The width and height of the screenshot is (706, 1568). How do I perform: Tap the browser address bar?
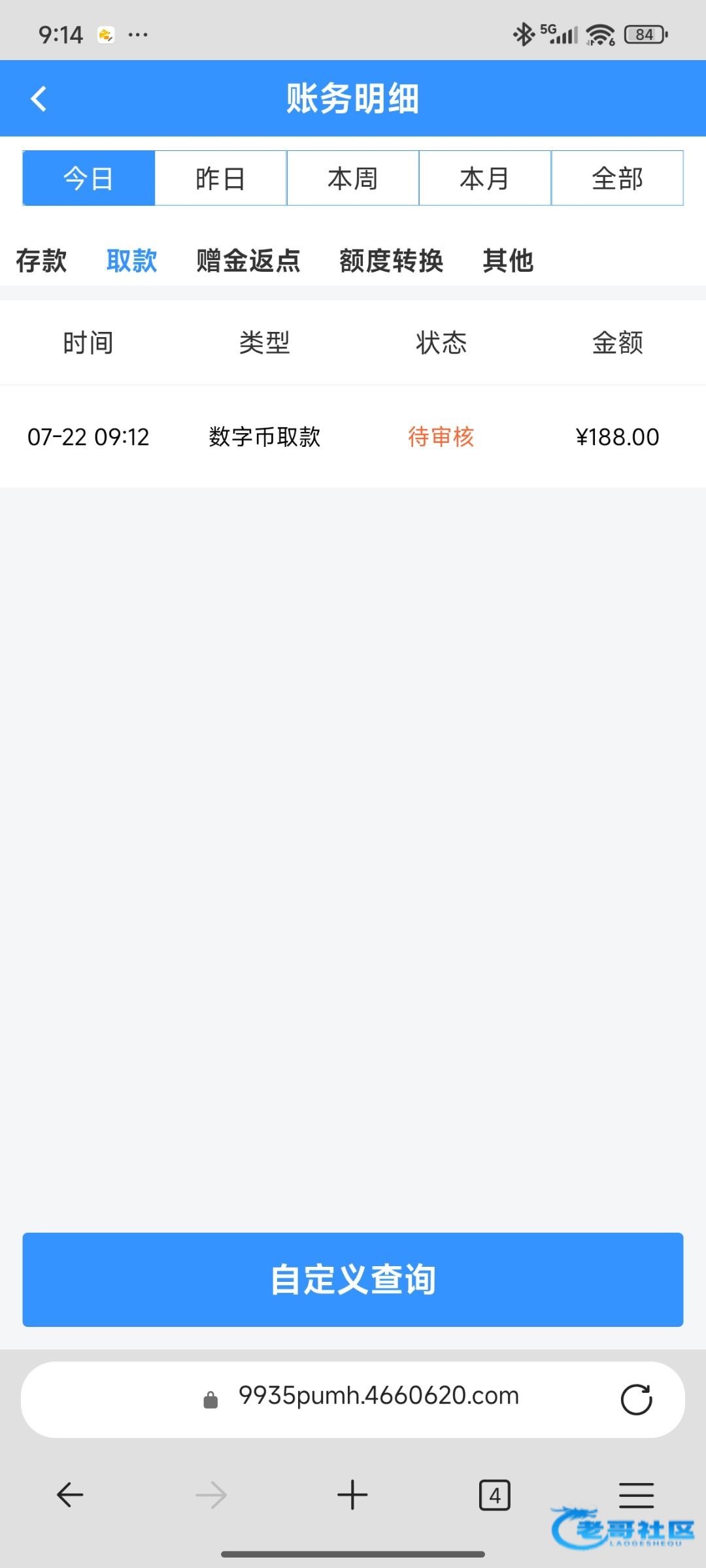point(378,1396)
